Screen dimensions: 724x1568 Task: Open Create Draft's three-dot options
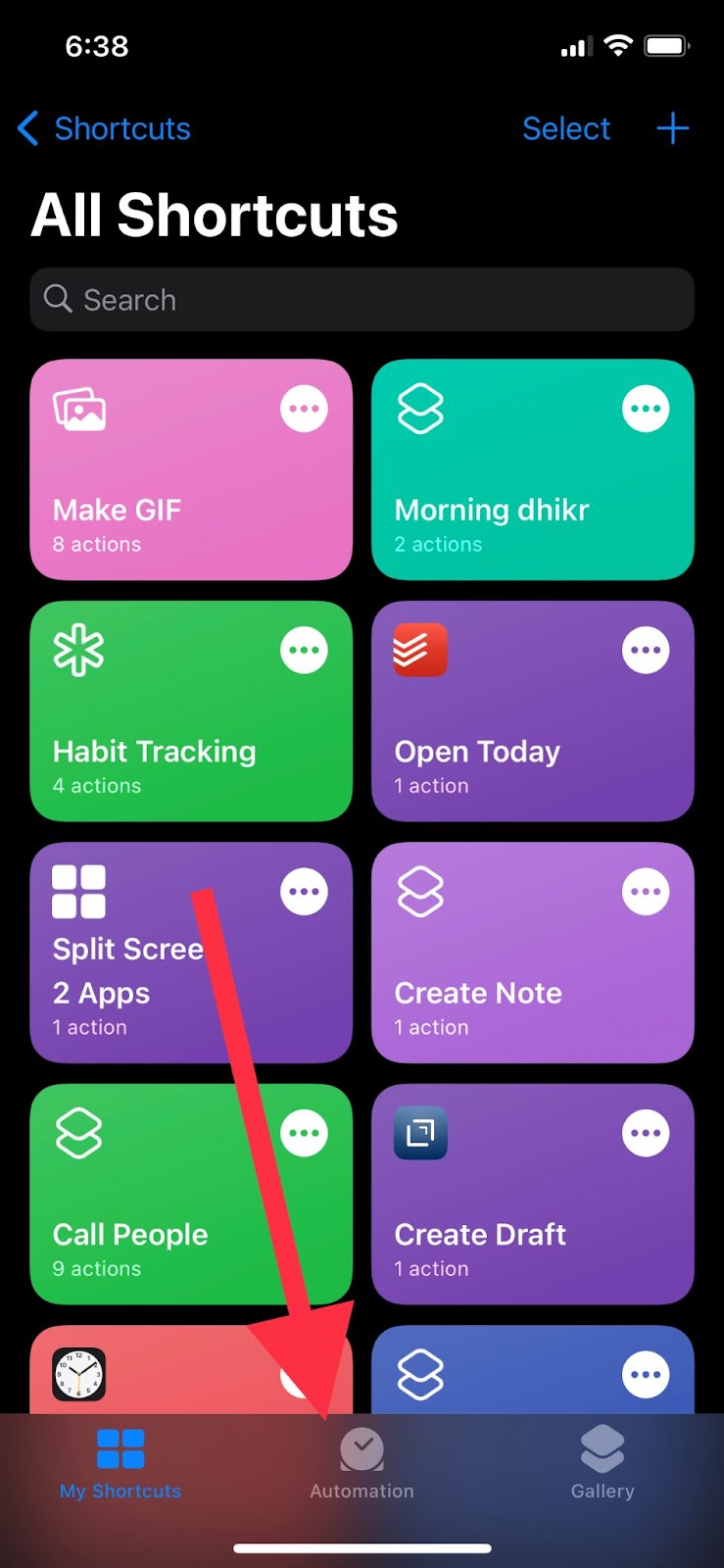[x=646, y=1133]
